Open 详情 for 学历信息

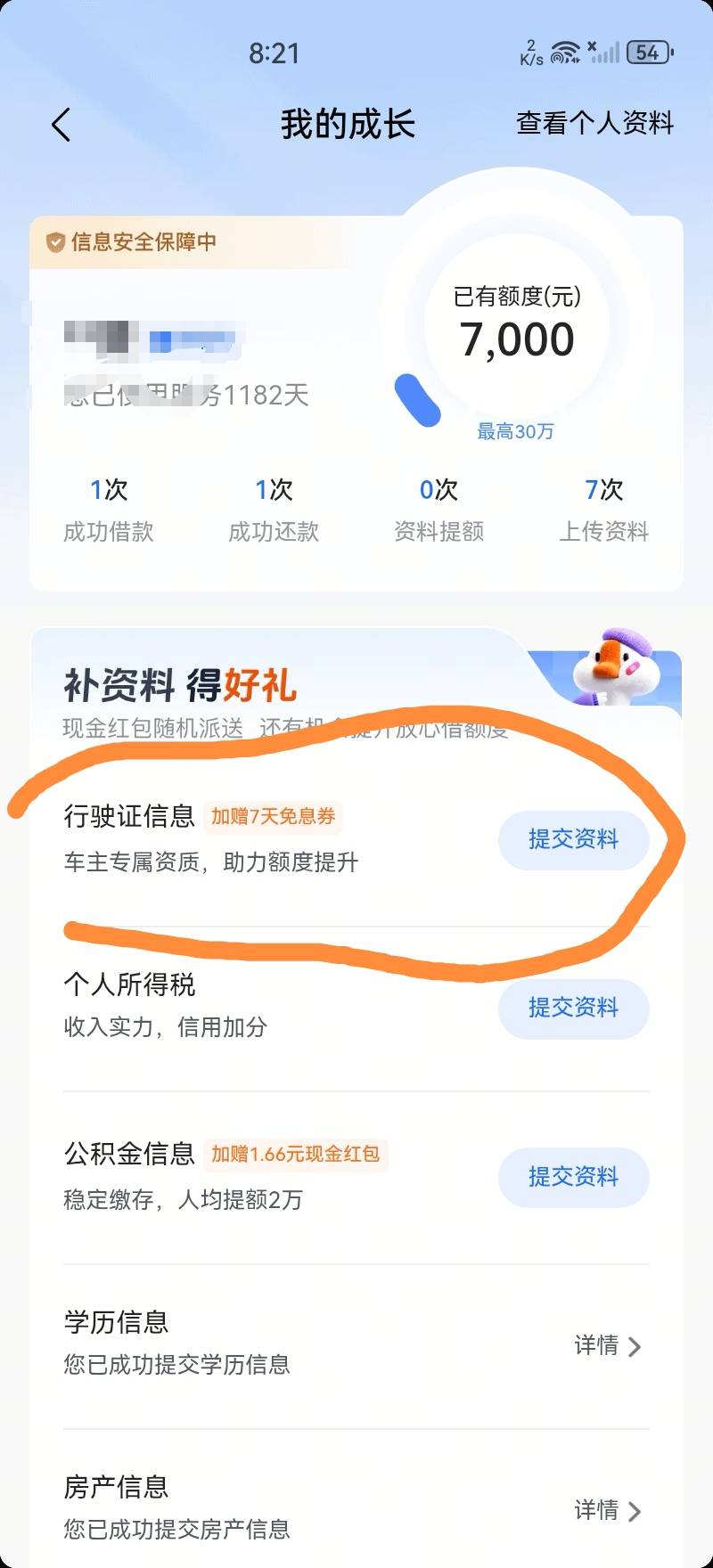coord(608,1345)
